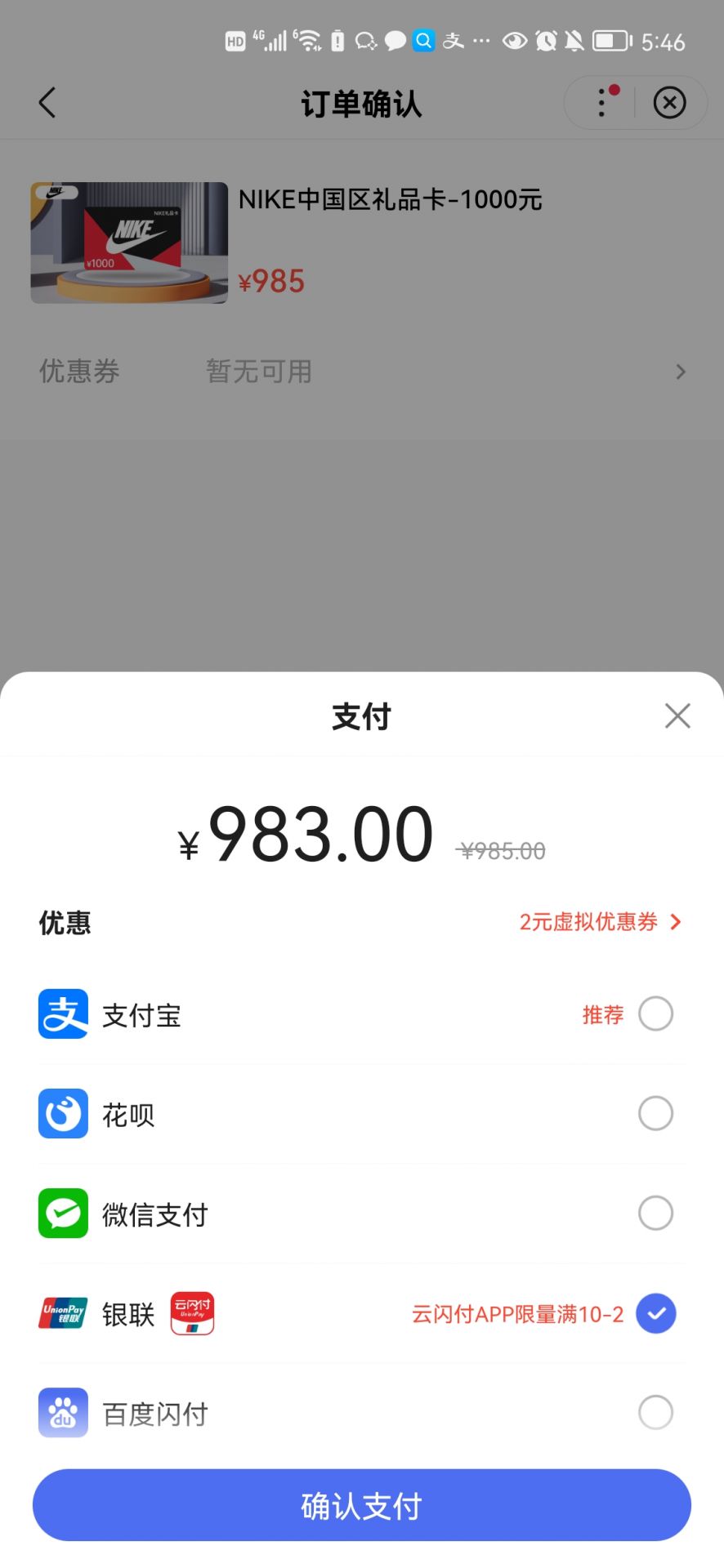Select 微信支付 payment option
Screen dimensions: 724x1568
(x=655, y=1213)
